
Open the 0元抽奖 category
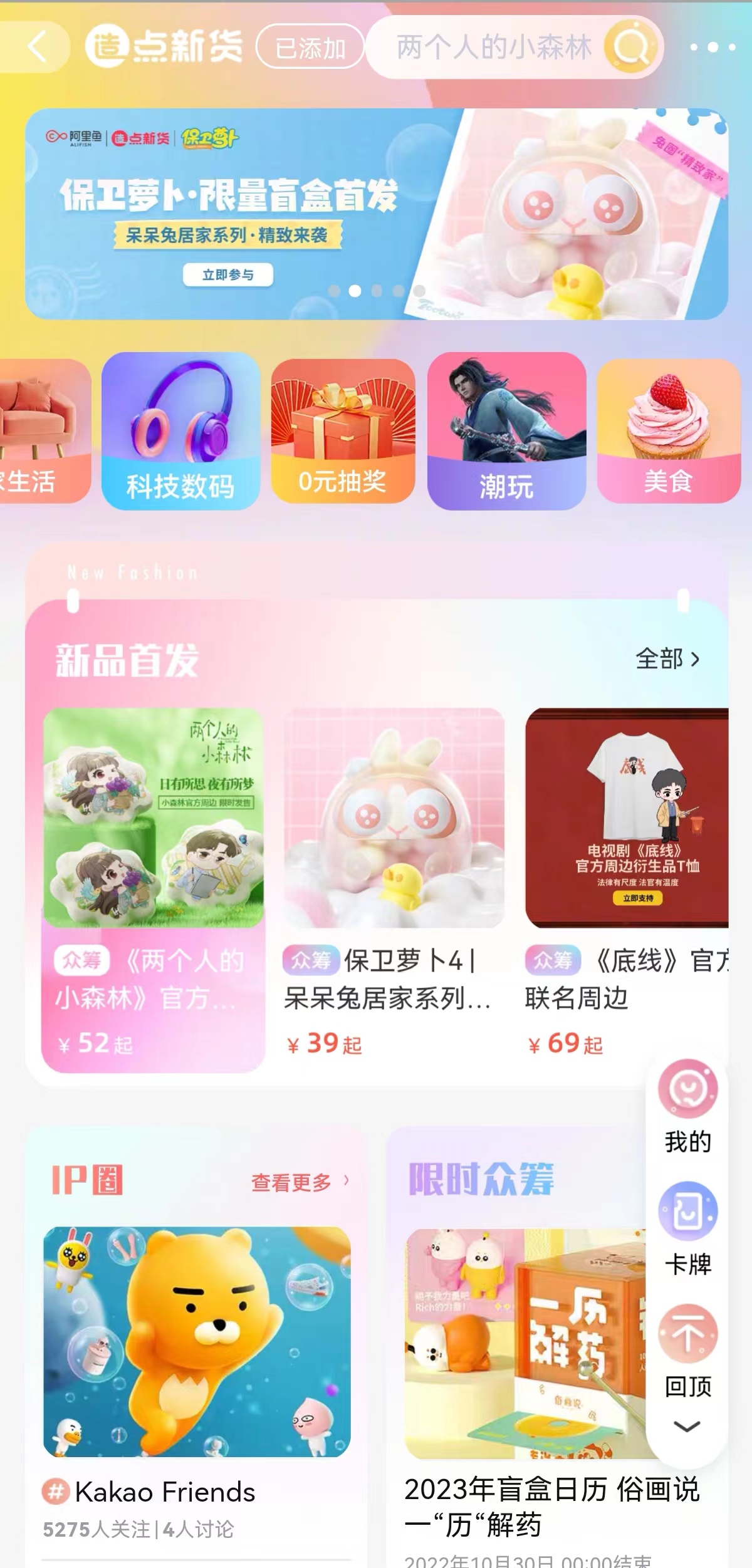[343, 431]
